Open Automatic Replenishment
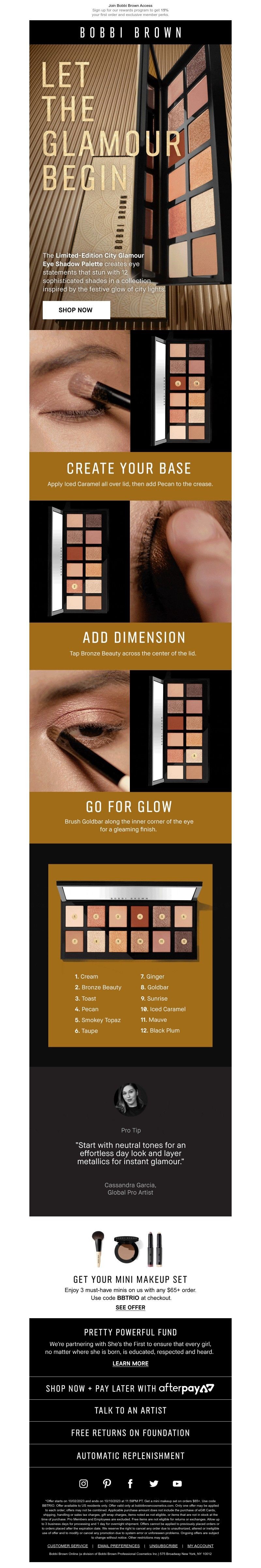Image resolution: width=261 pixels, height=1568 pixels. click(130, 1455)
